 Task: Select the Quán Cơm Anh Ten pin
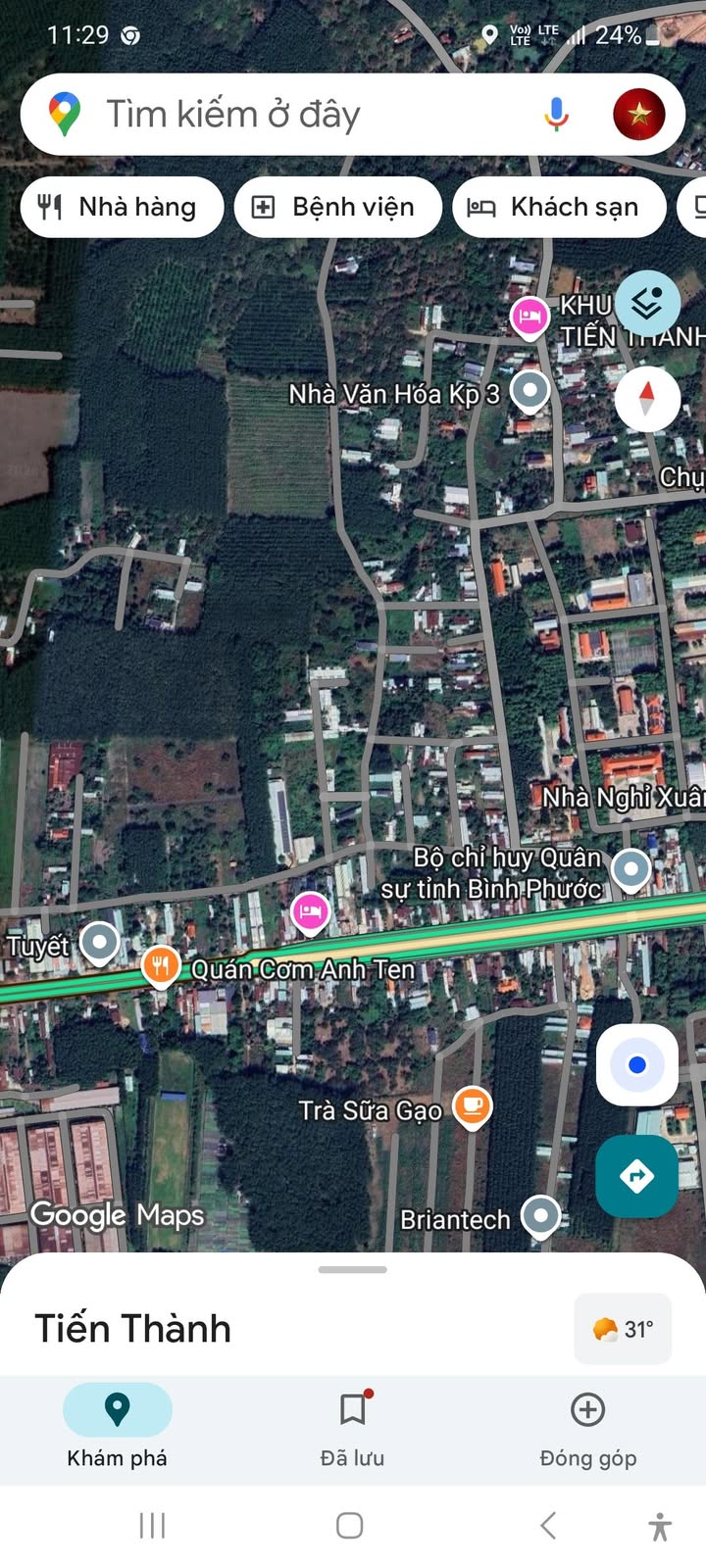point(160,965)
